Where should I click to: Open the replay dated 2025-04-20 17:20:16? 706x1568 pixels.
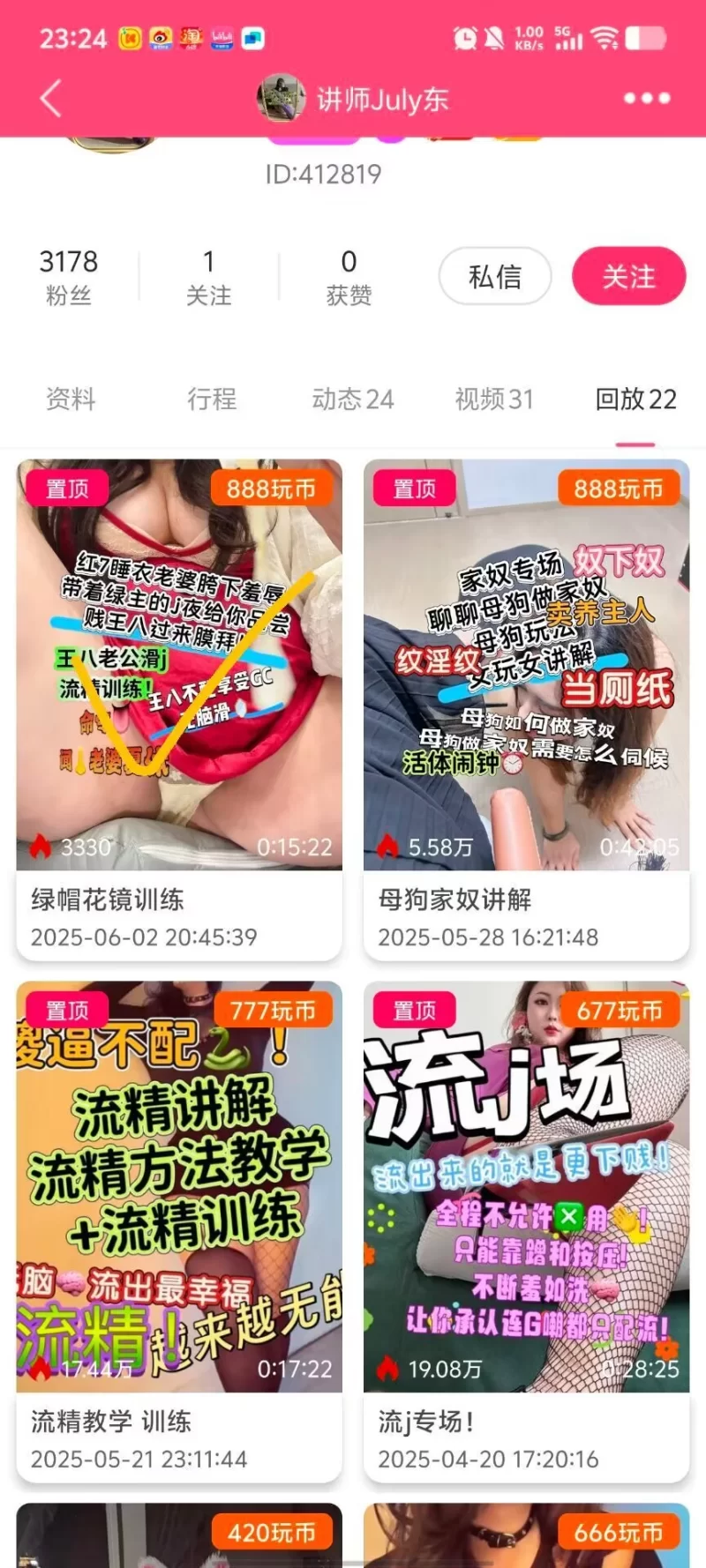526,1231
